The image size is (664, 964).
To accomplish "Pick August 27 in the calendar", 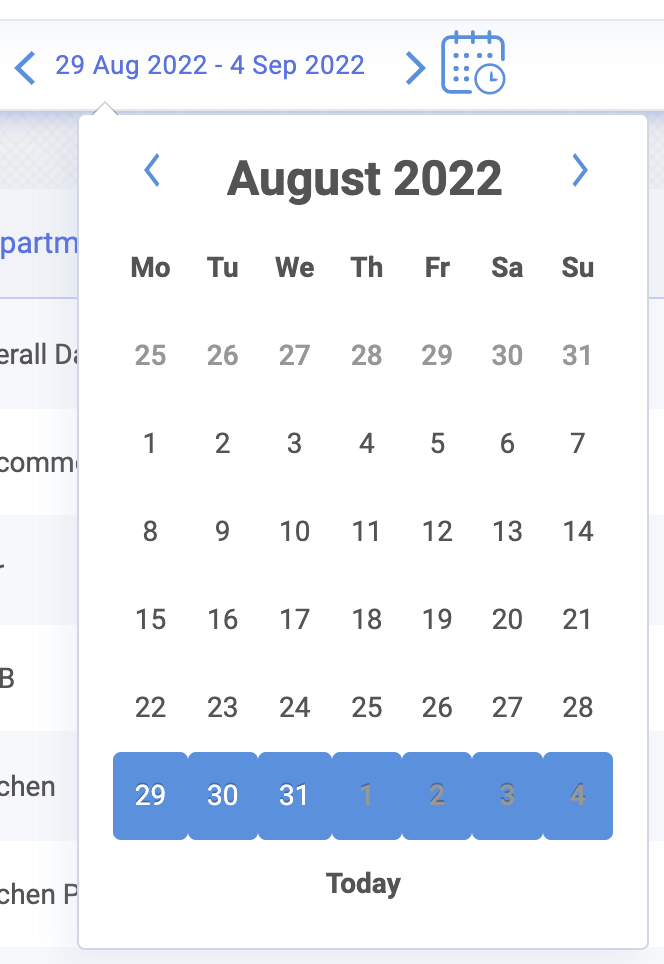I will (x=507, y=708).
